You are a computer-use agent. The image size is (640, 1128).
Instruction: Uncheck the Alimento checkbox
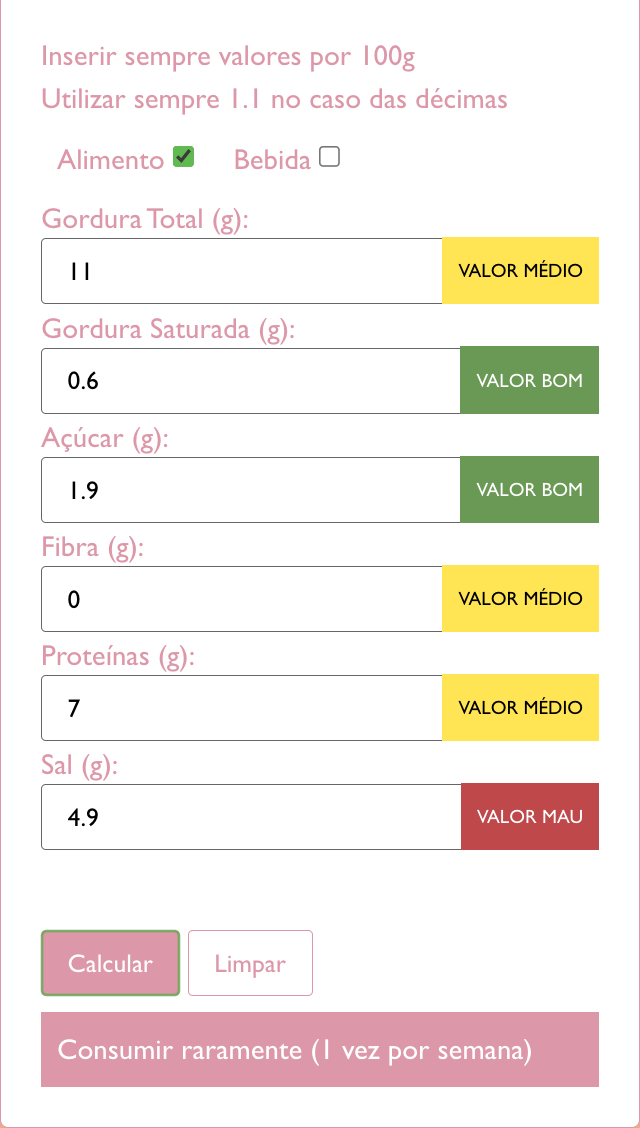(183, 157)
